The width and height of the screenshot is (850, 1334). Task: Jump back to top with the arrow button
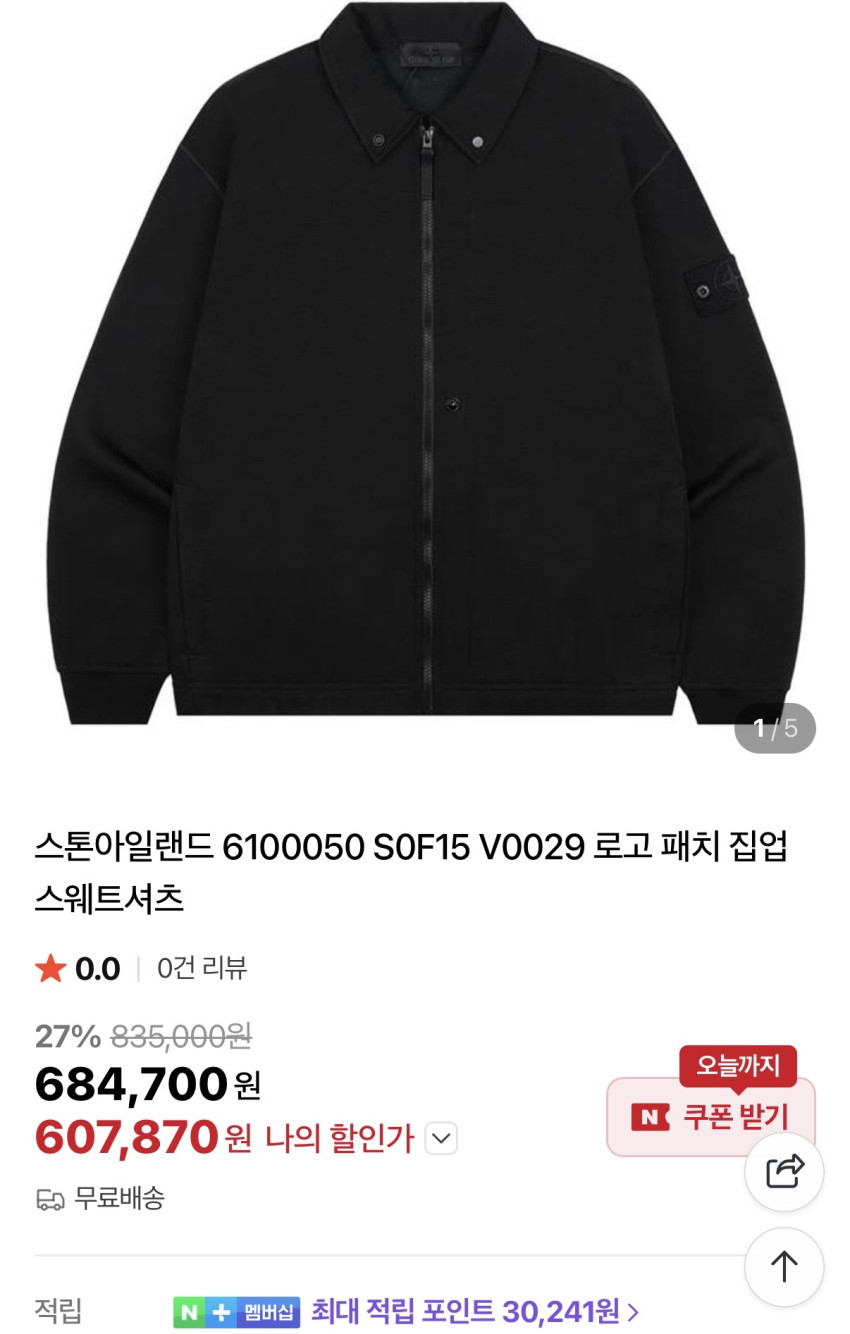point(784,1266)
